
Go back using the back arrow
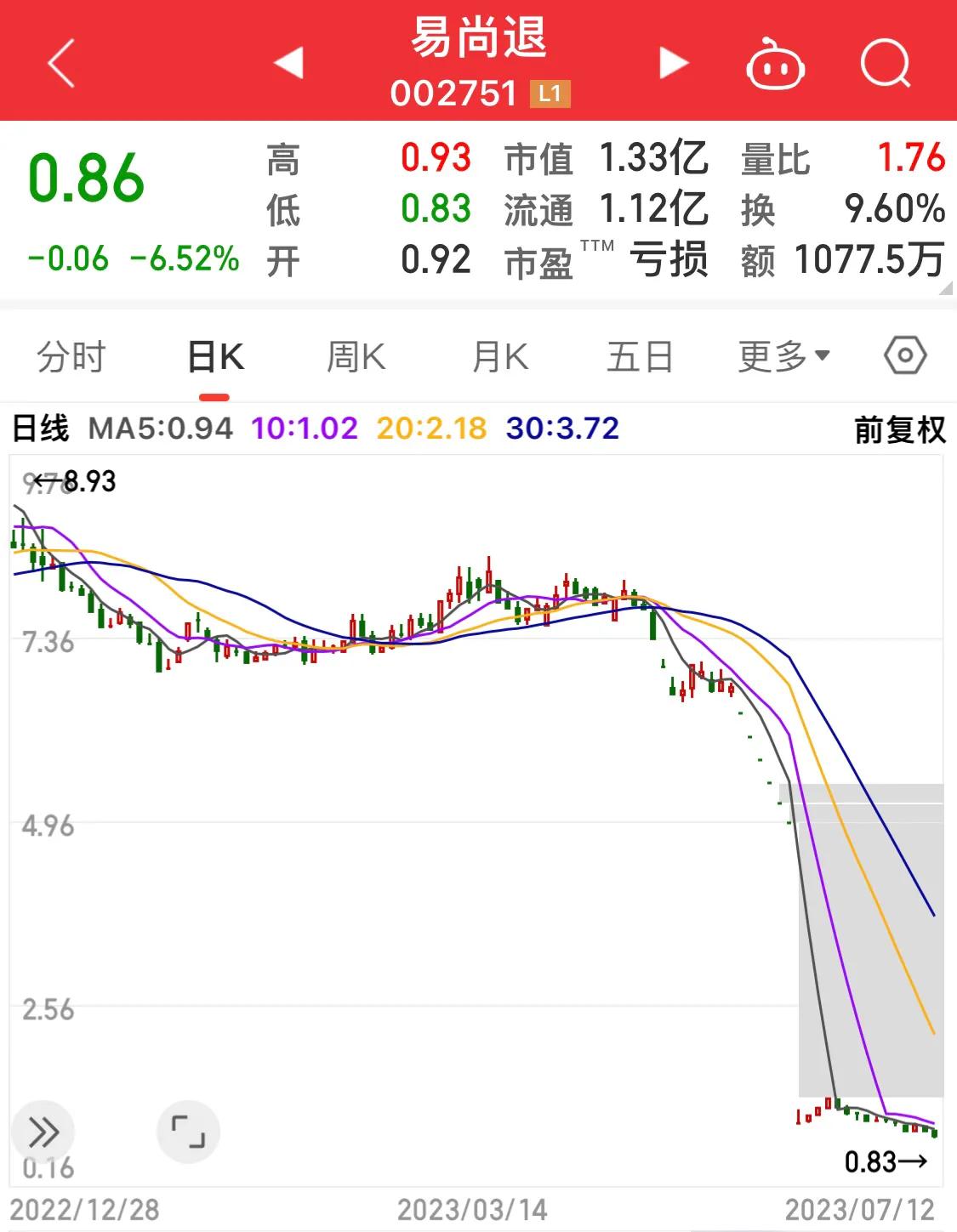tap(60, 62)
